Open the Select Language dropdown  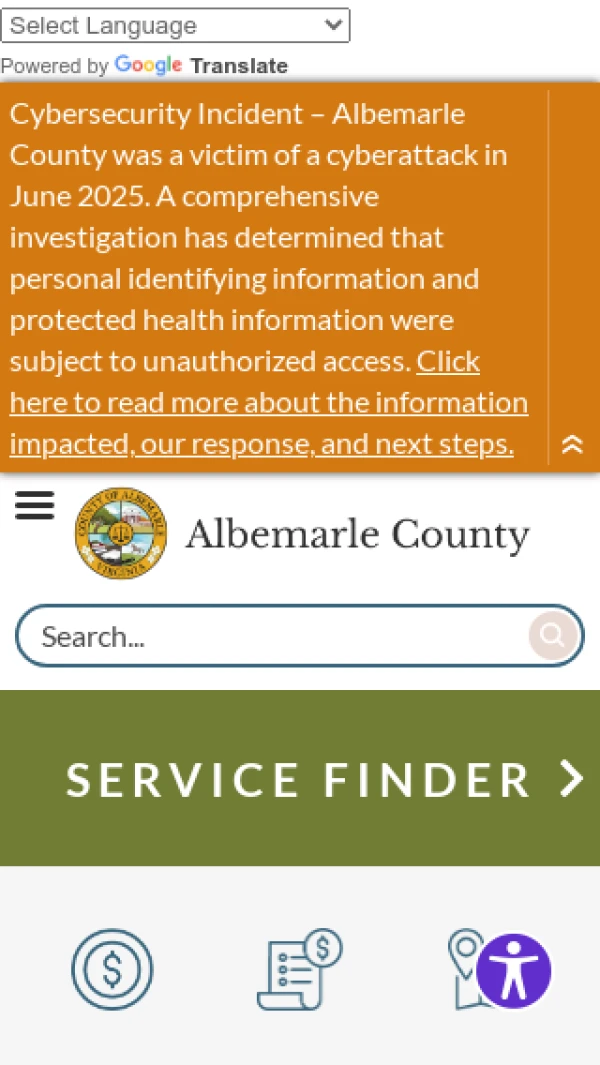[x=175, y=26]
